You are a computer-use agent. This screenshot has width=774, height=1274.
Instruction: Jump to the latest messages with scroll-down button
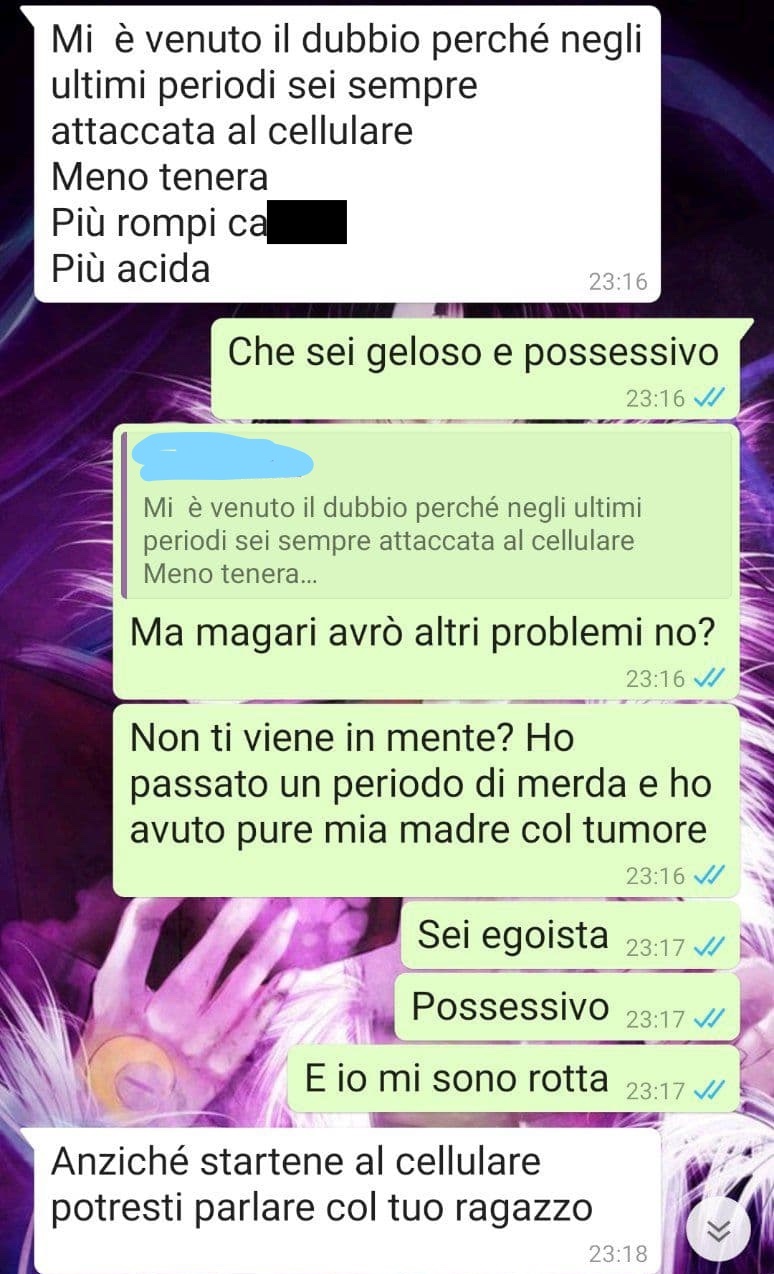(719, 1232)
